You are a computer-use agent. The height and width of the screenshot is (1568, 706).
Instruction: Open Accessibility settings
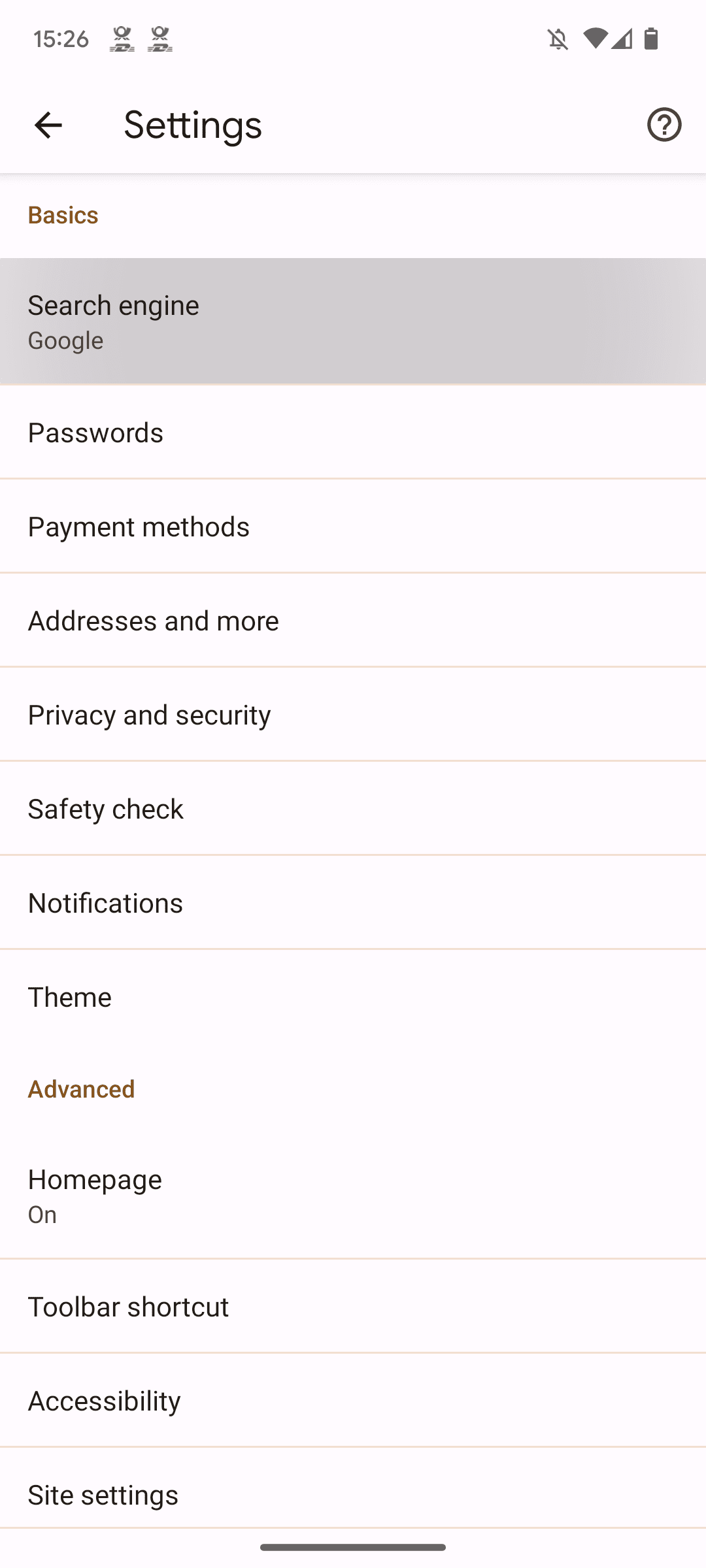pos(353,1400)
